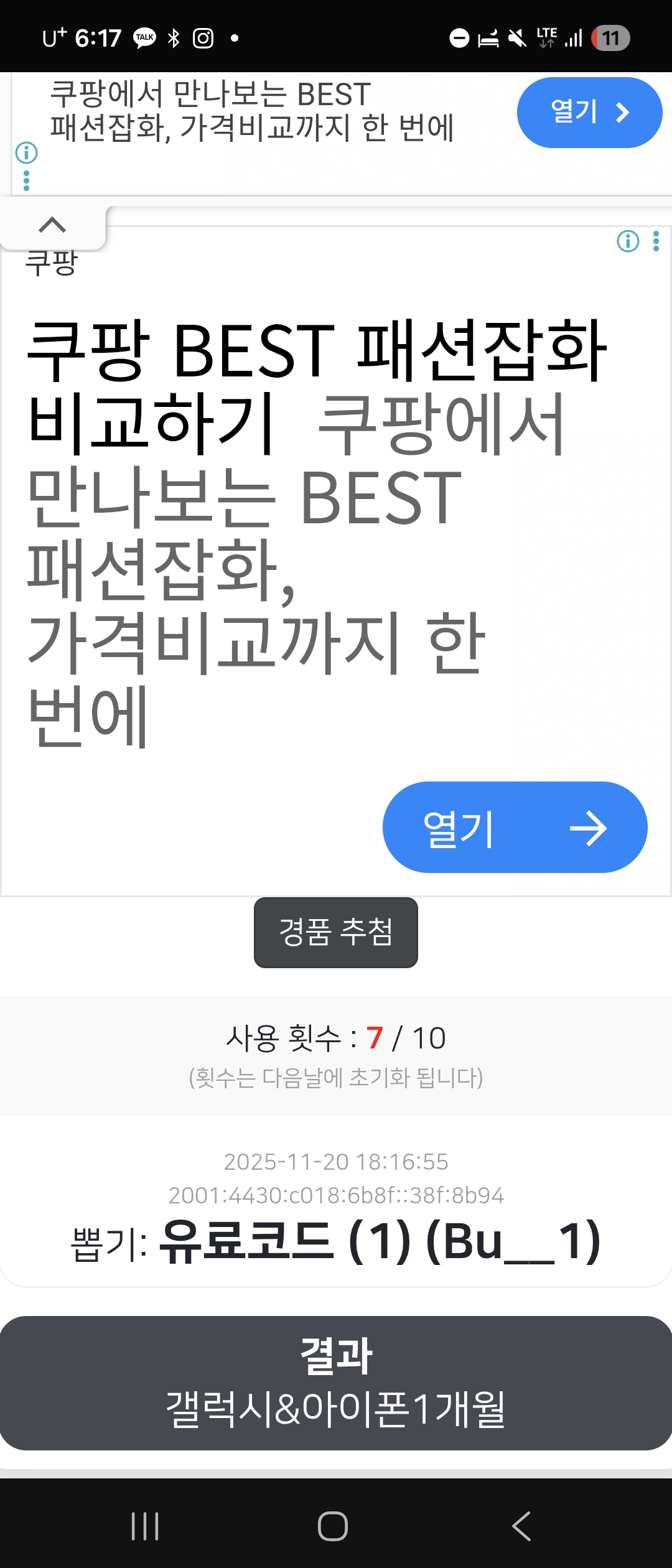Image resolution: width=672 pixels, height=1568 pixels.
Task: Open ad info icon on top banner
Action: tap(26, 152)
